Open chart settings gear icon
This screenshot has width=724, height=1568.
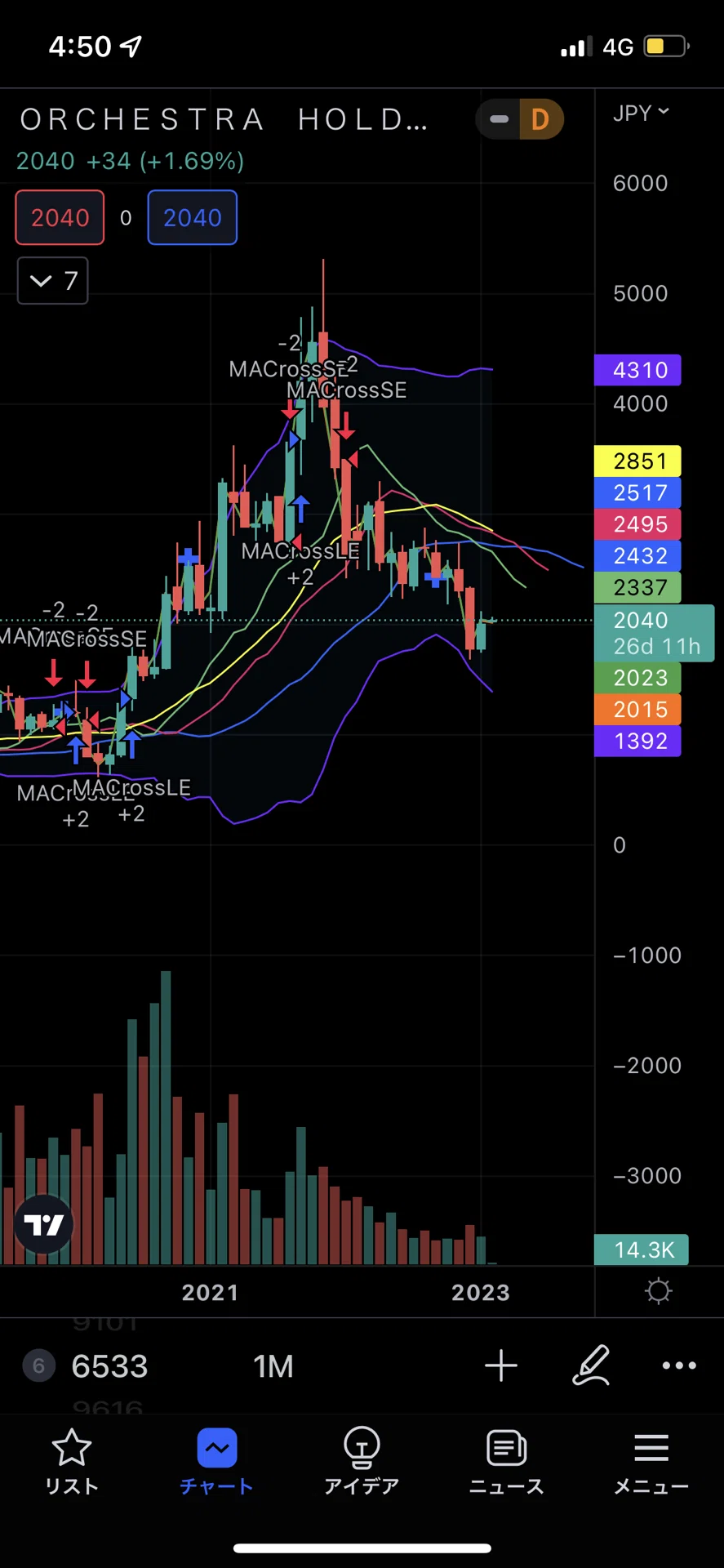tap(658, 1291)
